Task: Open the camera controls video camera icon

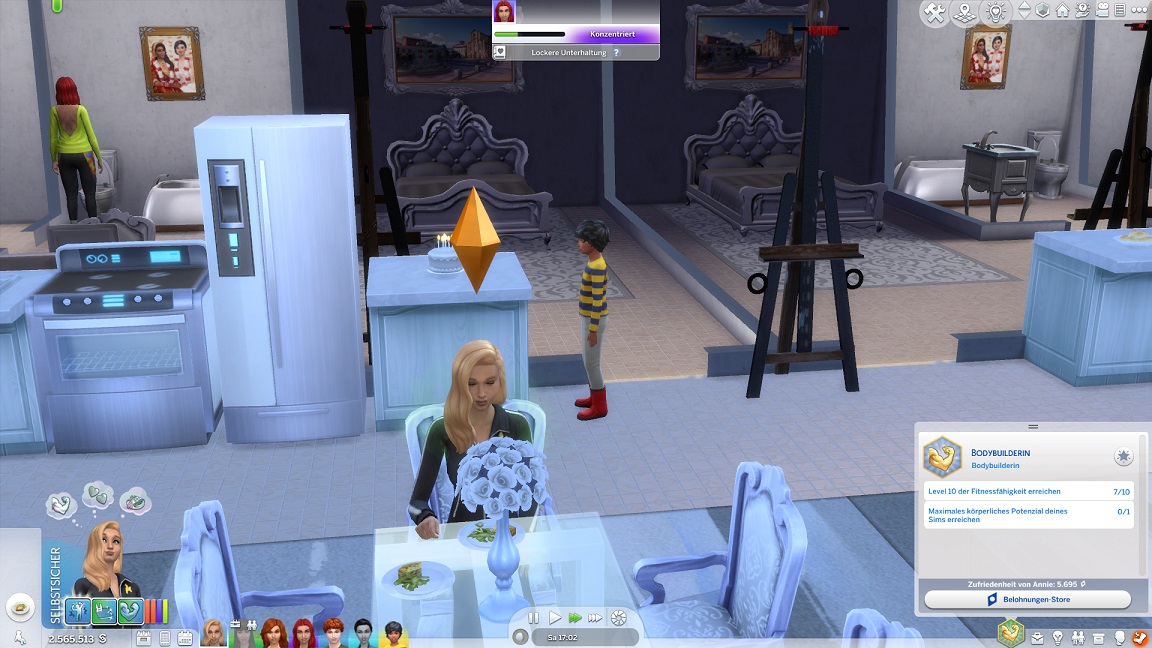Action: pos(1102,11)
